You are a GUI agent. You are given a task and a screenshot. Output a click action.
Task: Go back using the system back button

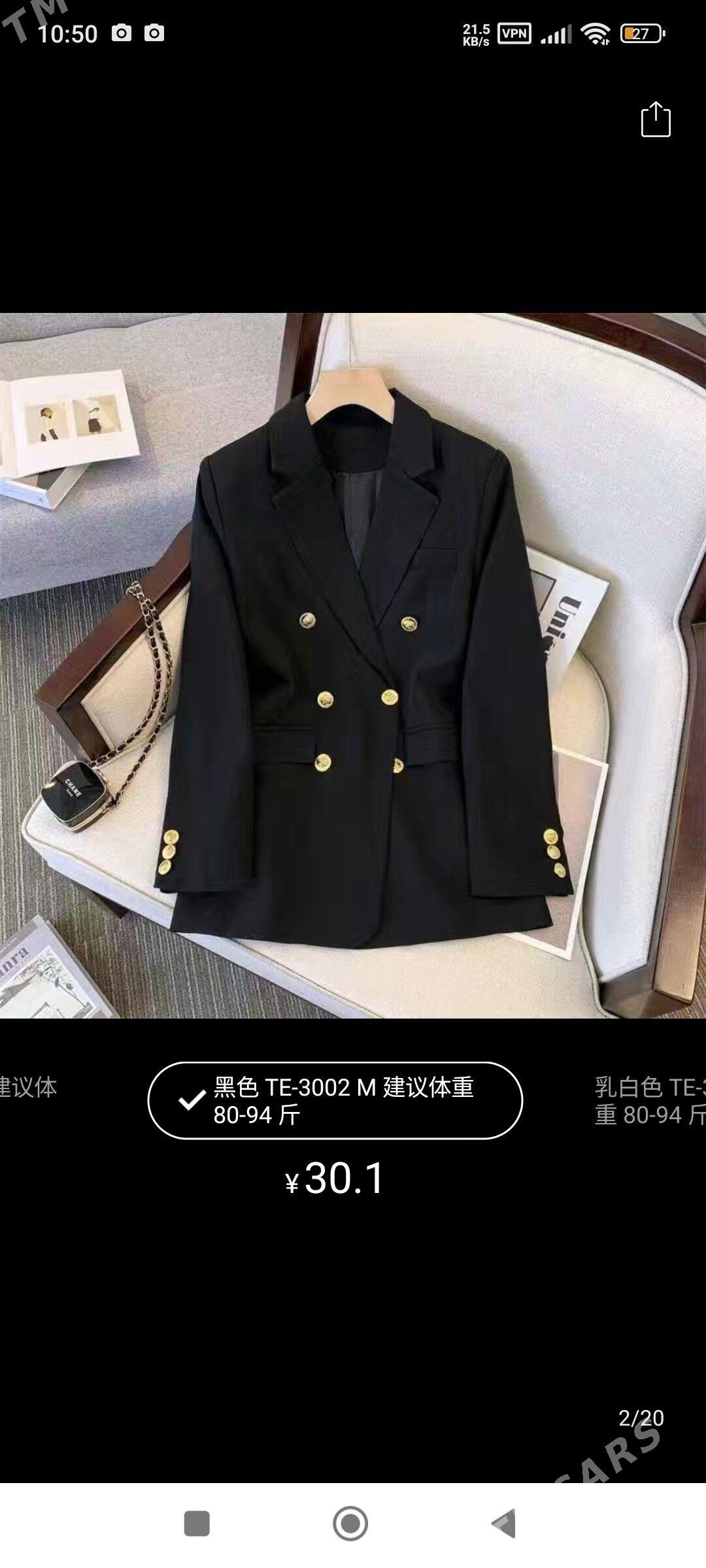pyautogui.click(x=504, y=1524)
